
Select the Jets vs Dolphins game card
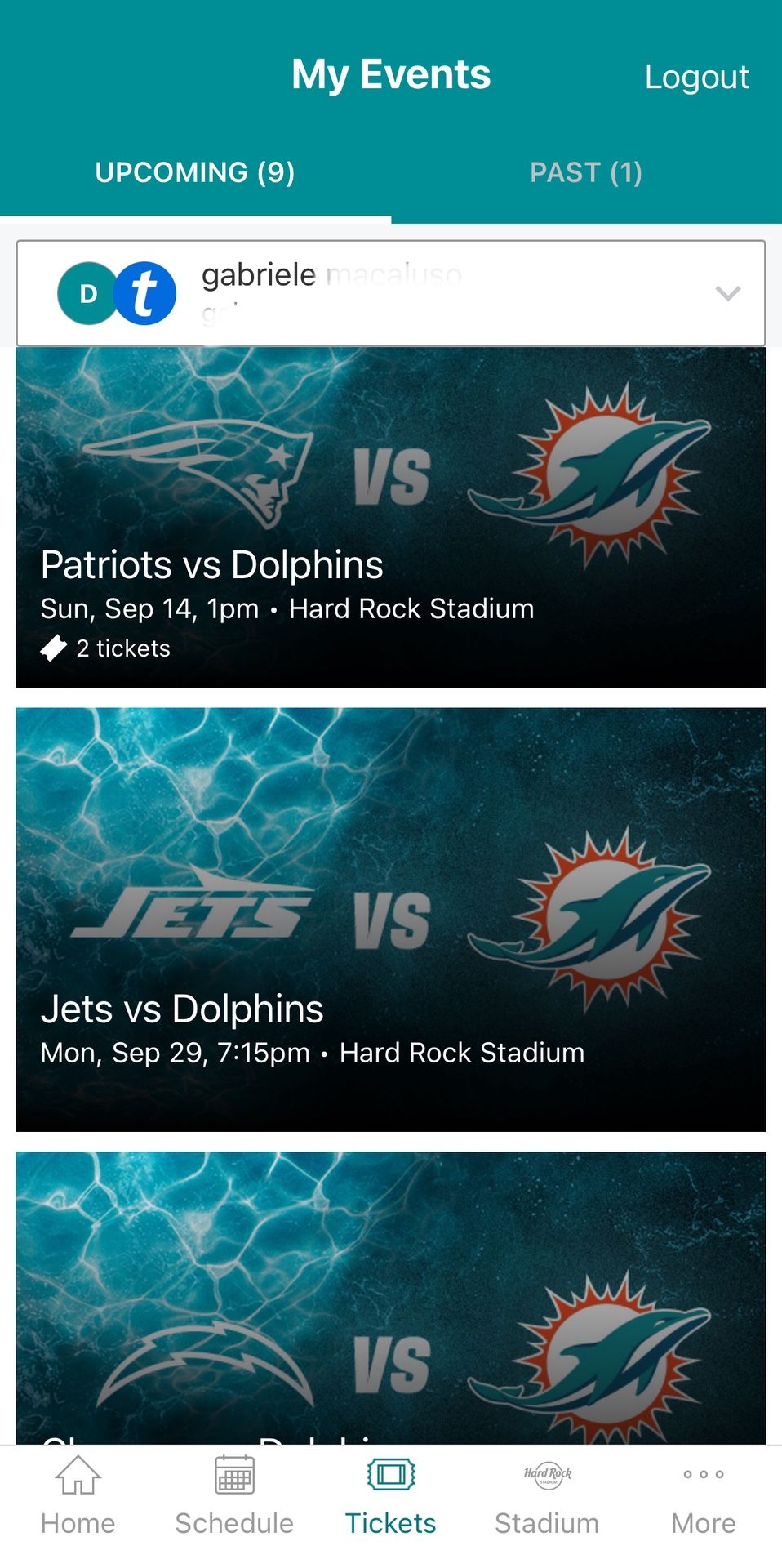(x=390, y=915)
